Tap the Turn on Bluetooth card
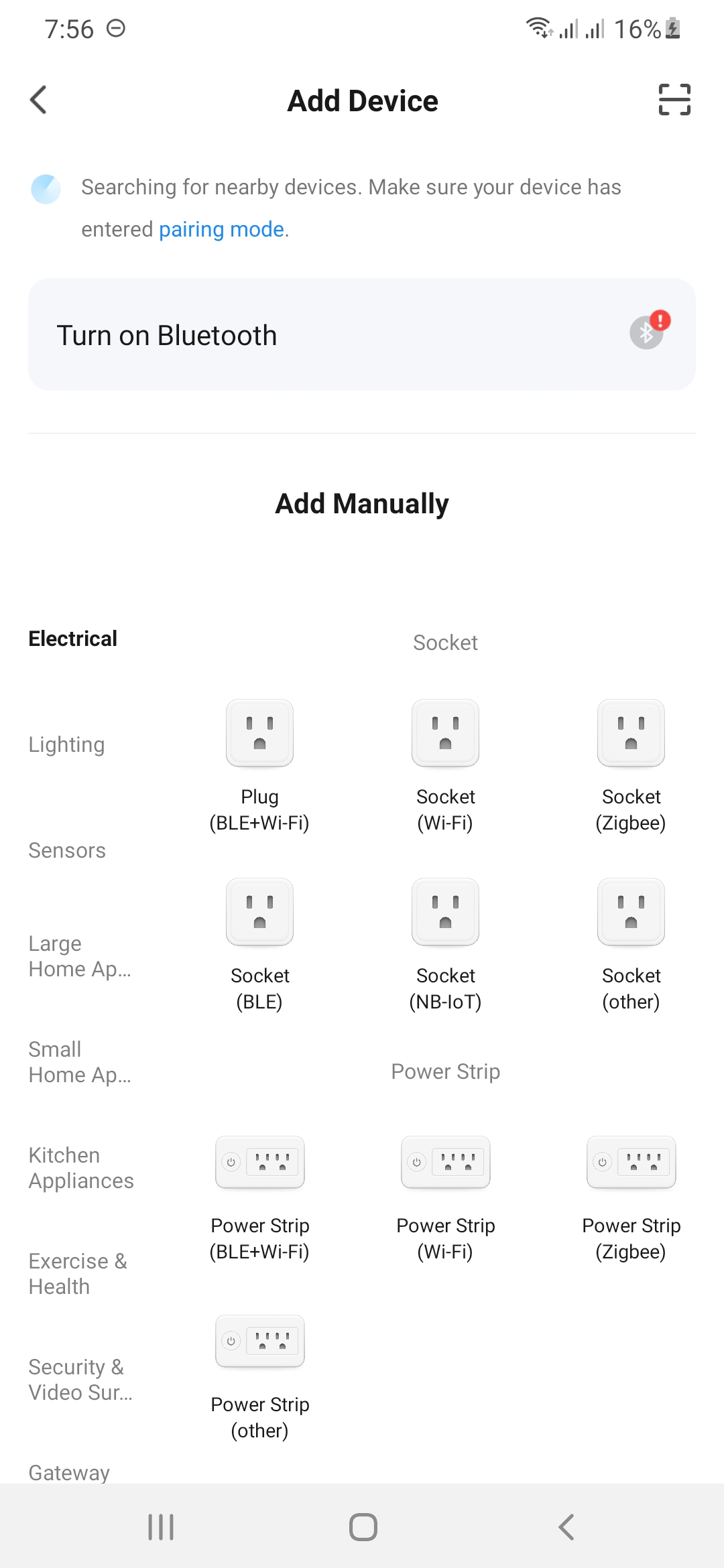The height and width of the screenshot is (1568, 724). pyautogui.click(x=362, y=334)
